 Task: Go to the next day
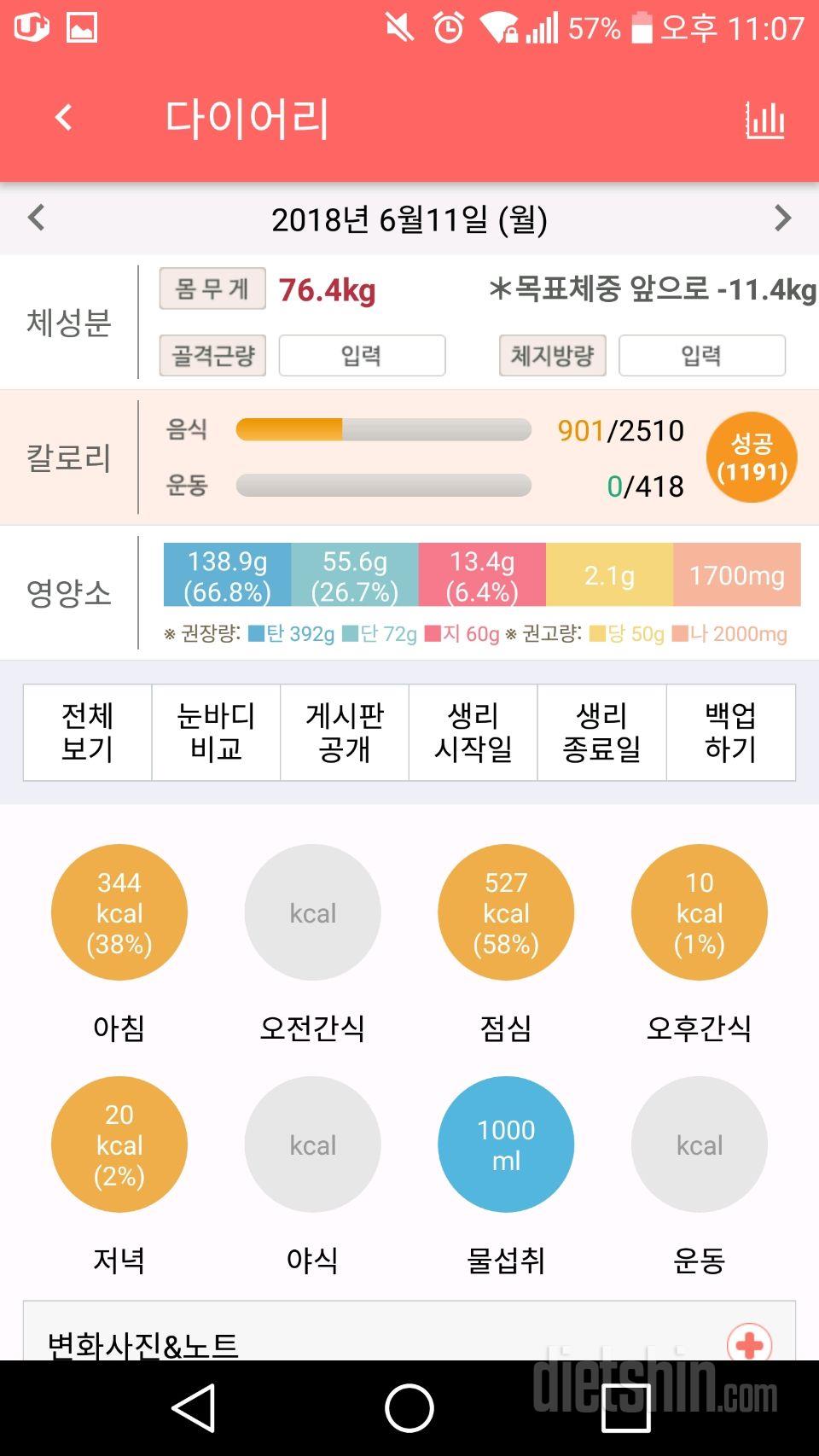pyautogui.click(x=782, y=218)
